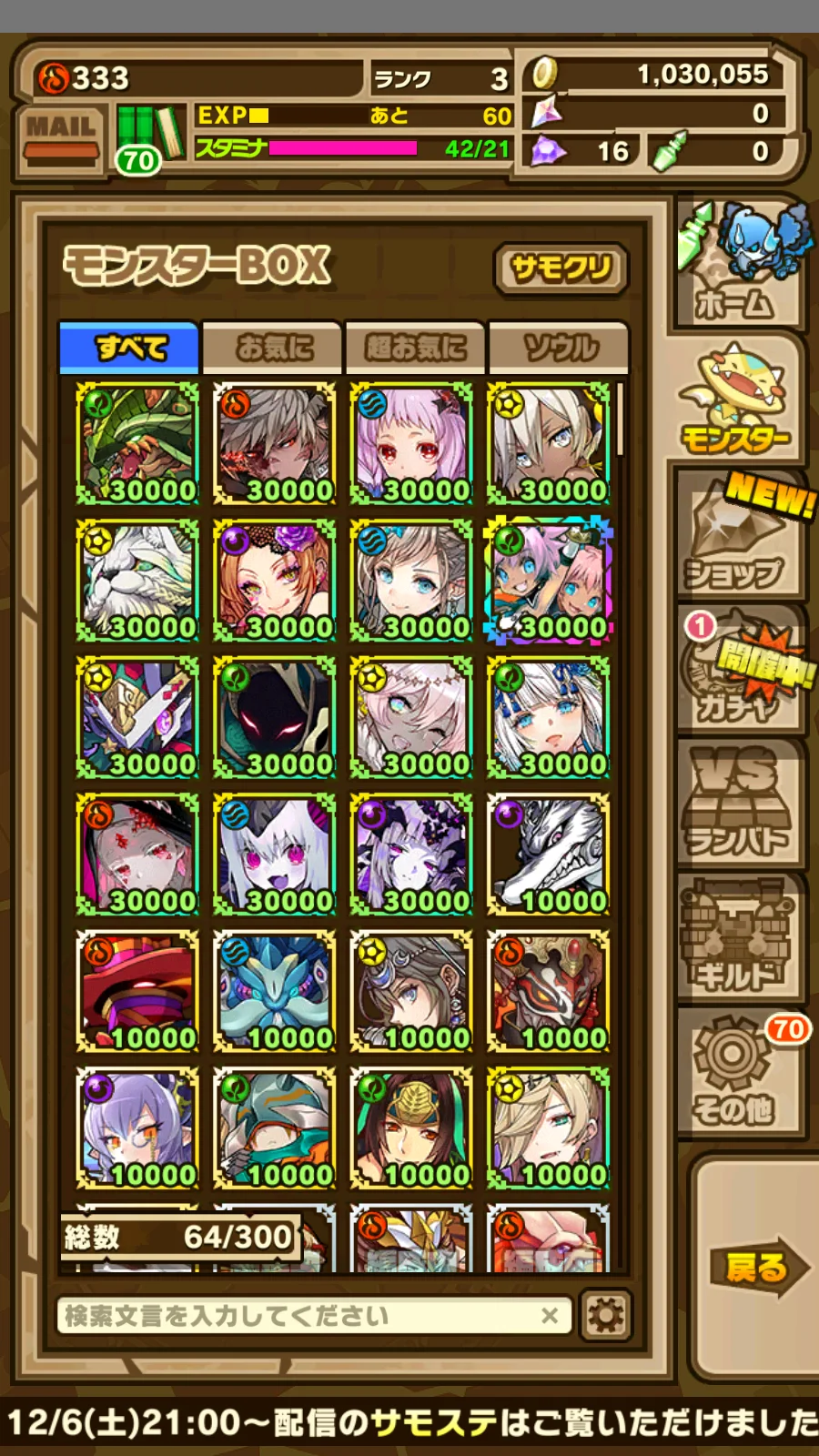Open the filter settings gear
The height and width of the screenshot is (1456, 819).
(x=606, y=1316)
